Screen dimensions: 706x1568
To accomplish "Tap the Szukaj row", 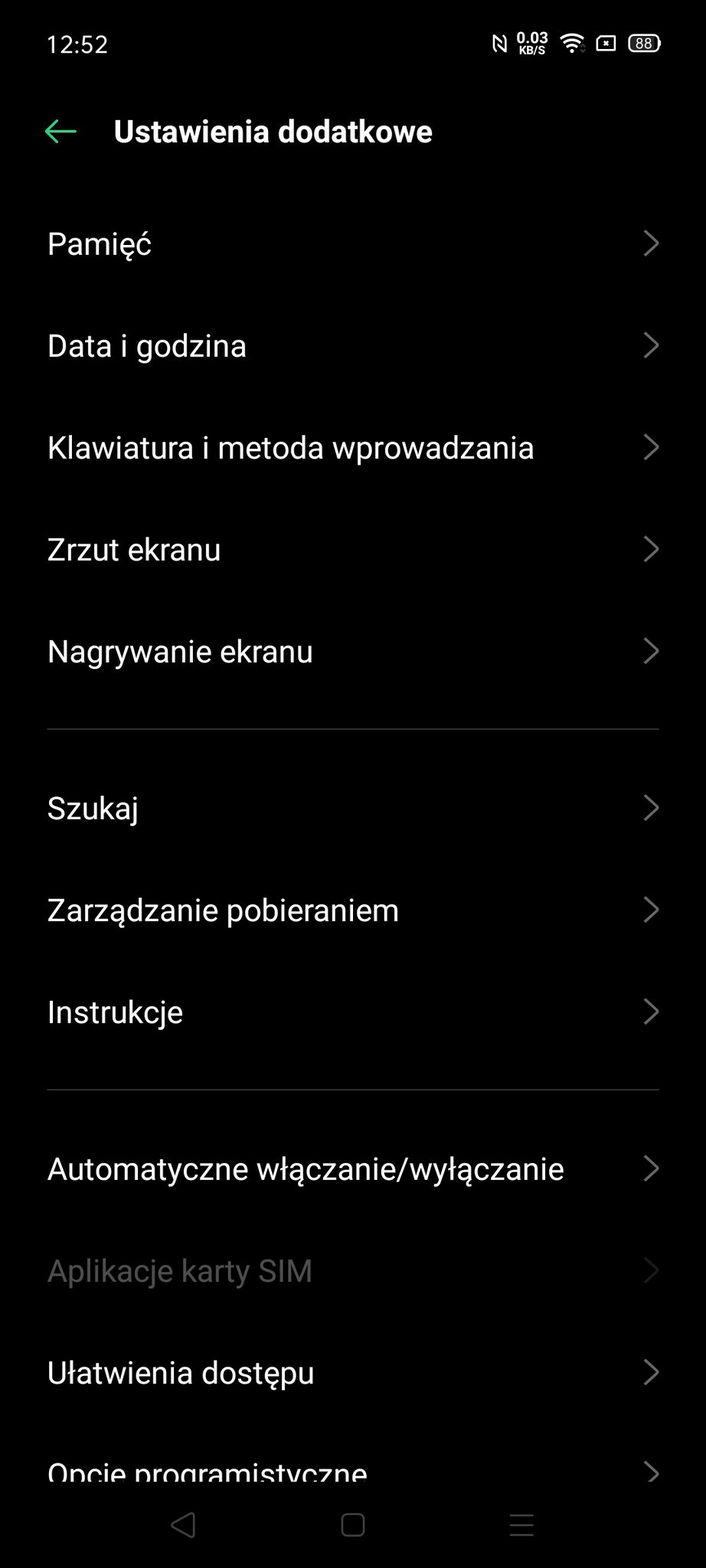I will [353, 808].
